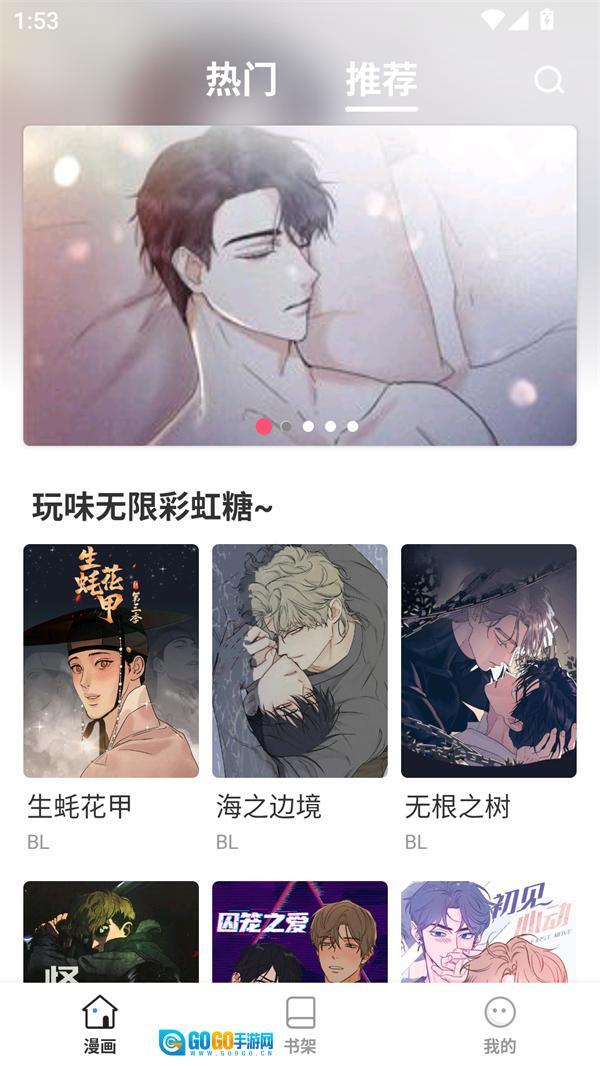Switch to the 书架 bookshelf tab

point(300,1025)
